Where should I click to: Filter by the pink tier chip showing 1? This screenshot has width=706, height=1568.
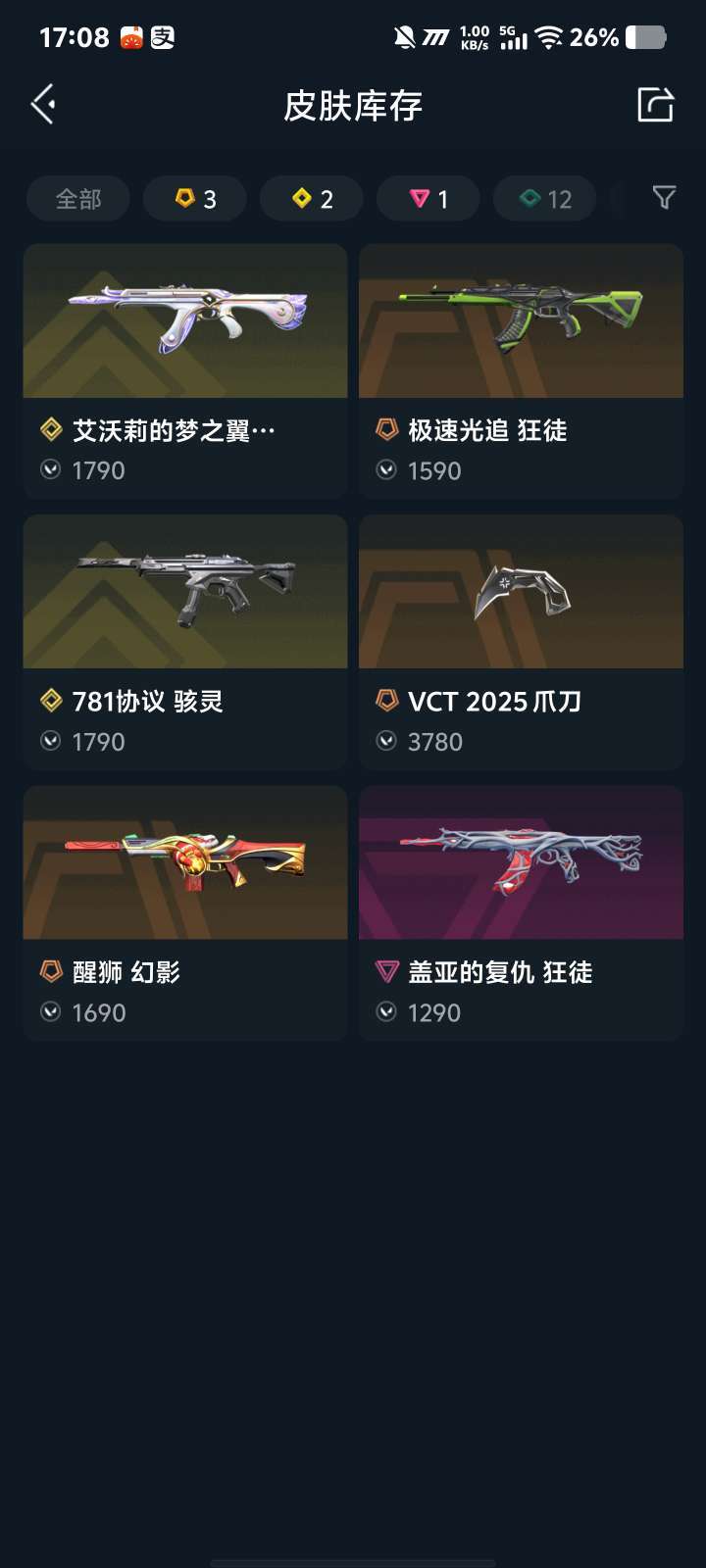tap(429, 199)
